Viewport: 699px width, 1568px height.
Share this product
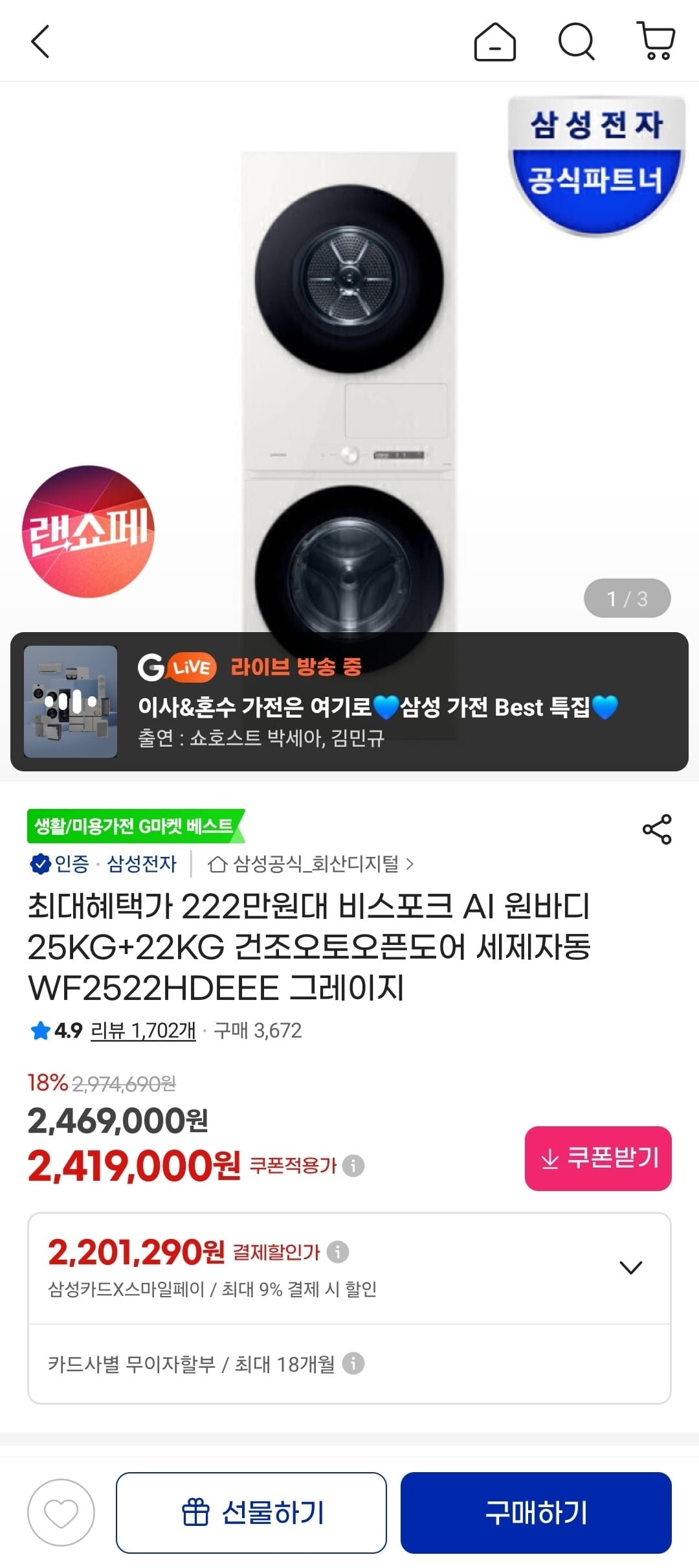pos(657,830)
